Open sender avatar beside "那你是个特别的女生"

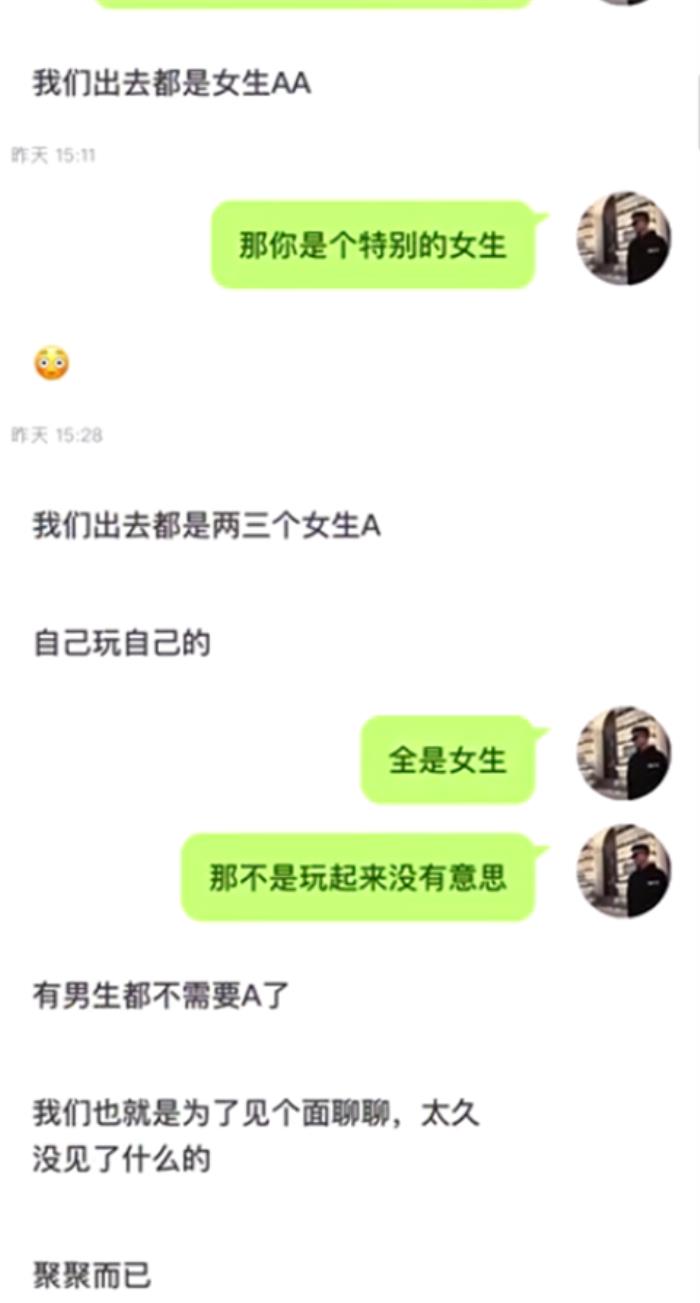click(x=623, y=239)
